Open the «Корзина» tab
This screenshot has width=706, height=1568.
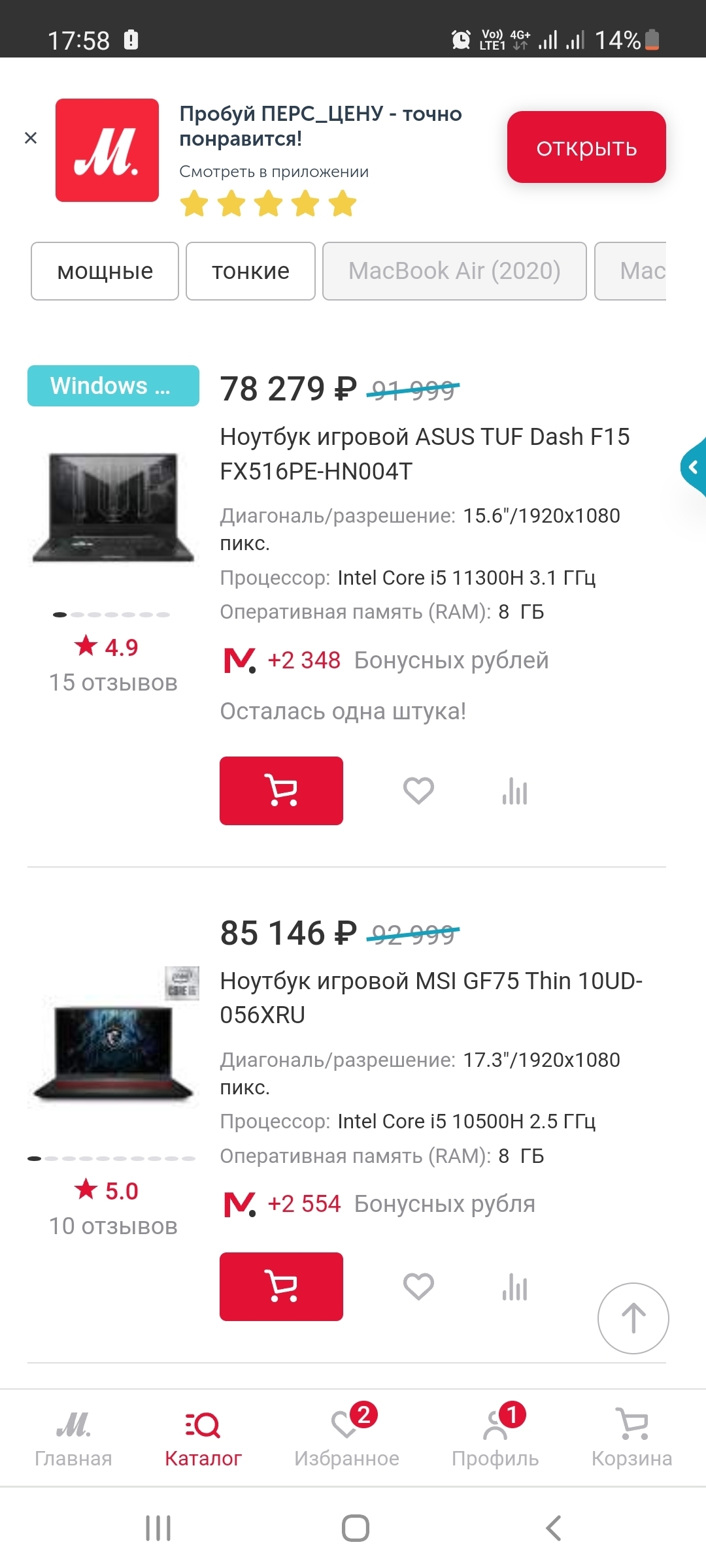coord(631,1437)
